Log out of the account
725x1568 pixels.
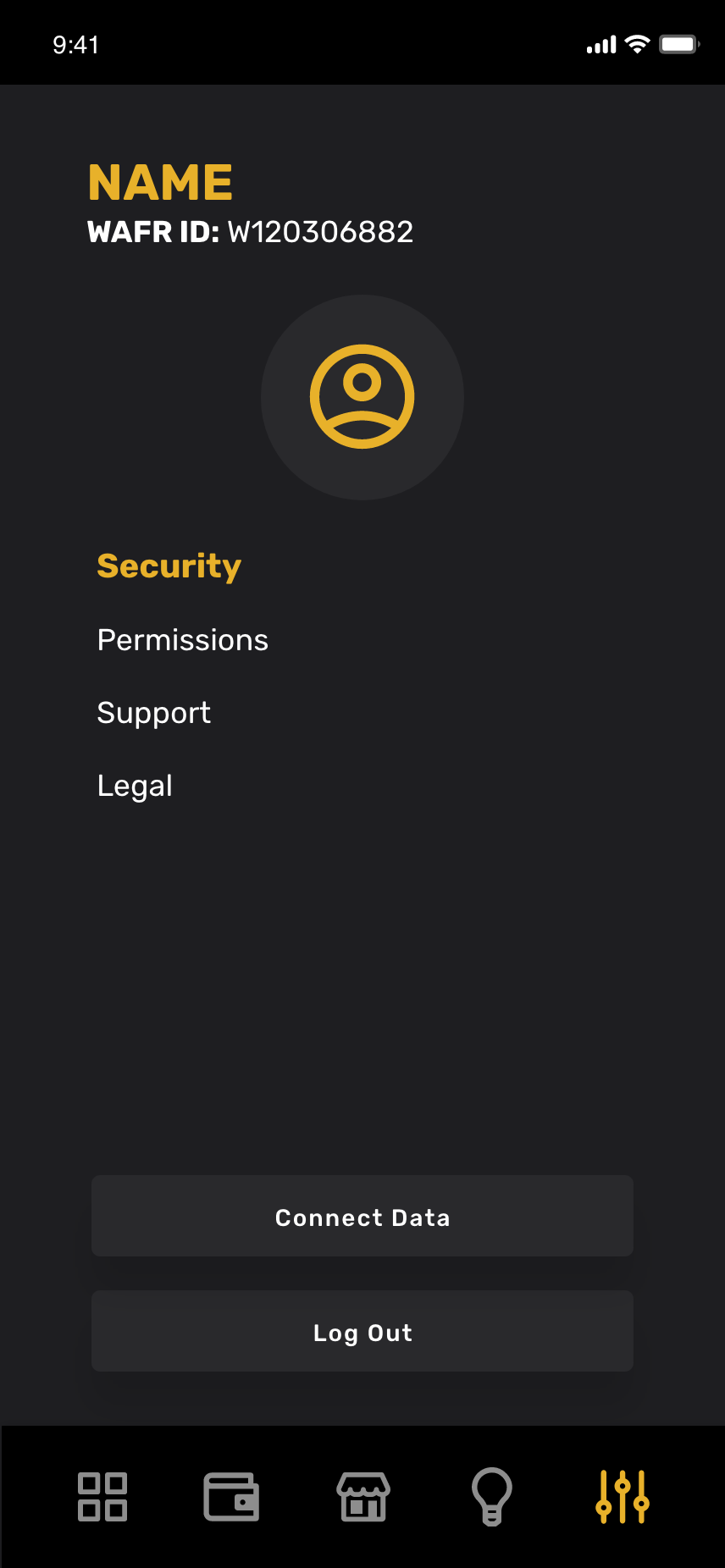click(x=362, y=1331)
